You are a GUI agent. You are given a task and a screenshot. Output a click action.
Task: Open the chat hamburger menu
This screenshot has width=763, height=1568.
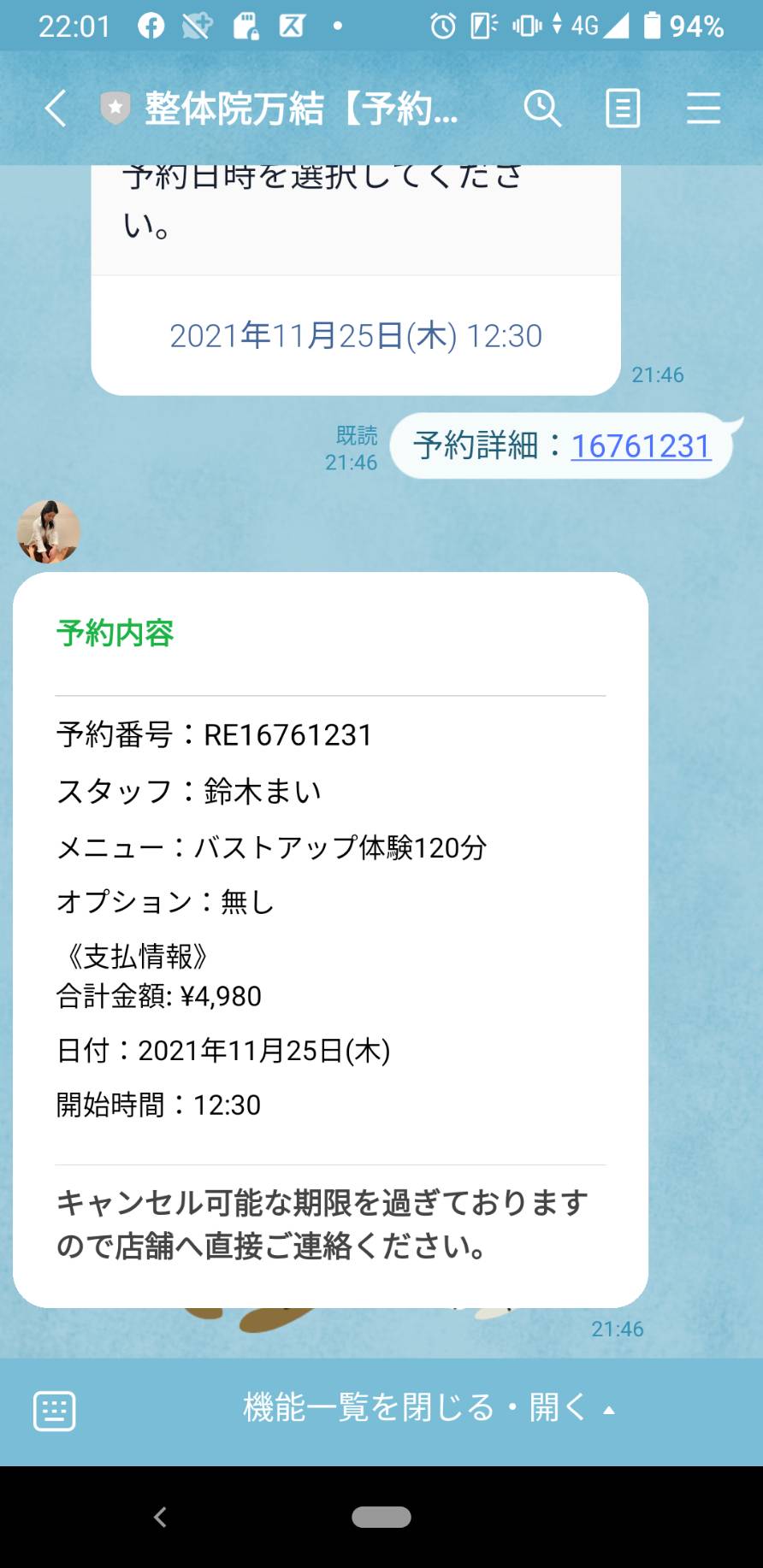pos(703,109)
